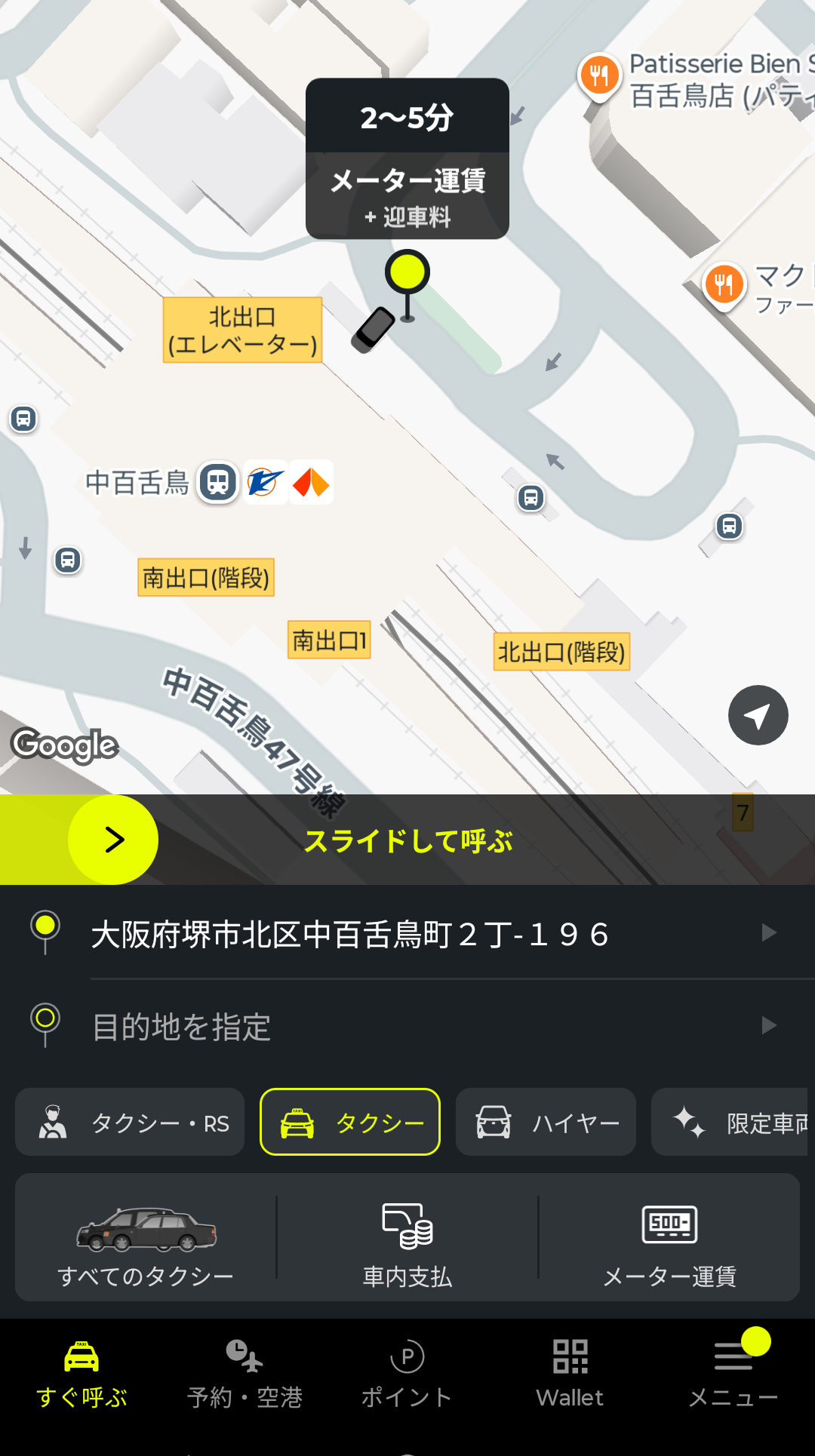Select the ハイヤー vehicle chip
Image resolution: width=815 pixels, height=1456 pixels.
546,1122
